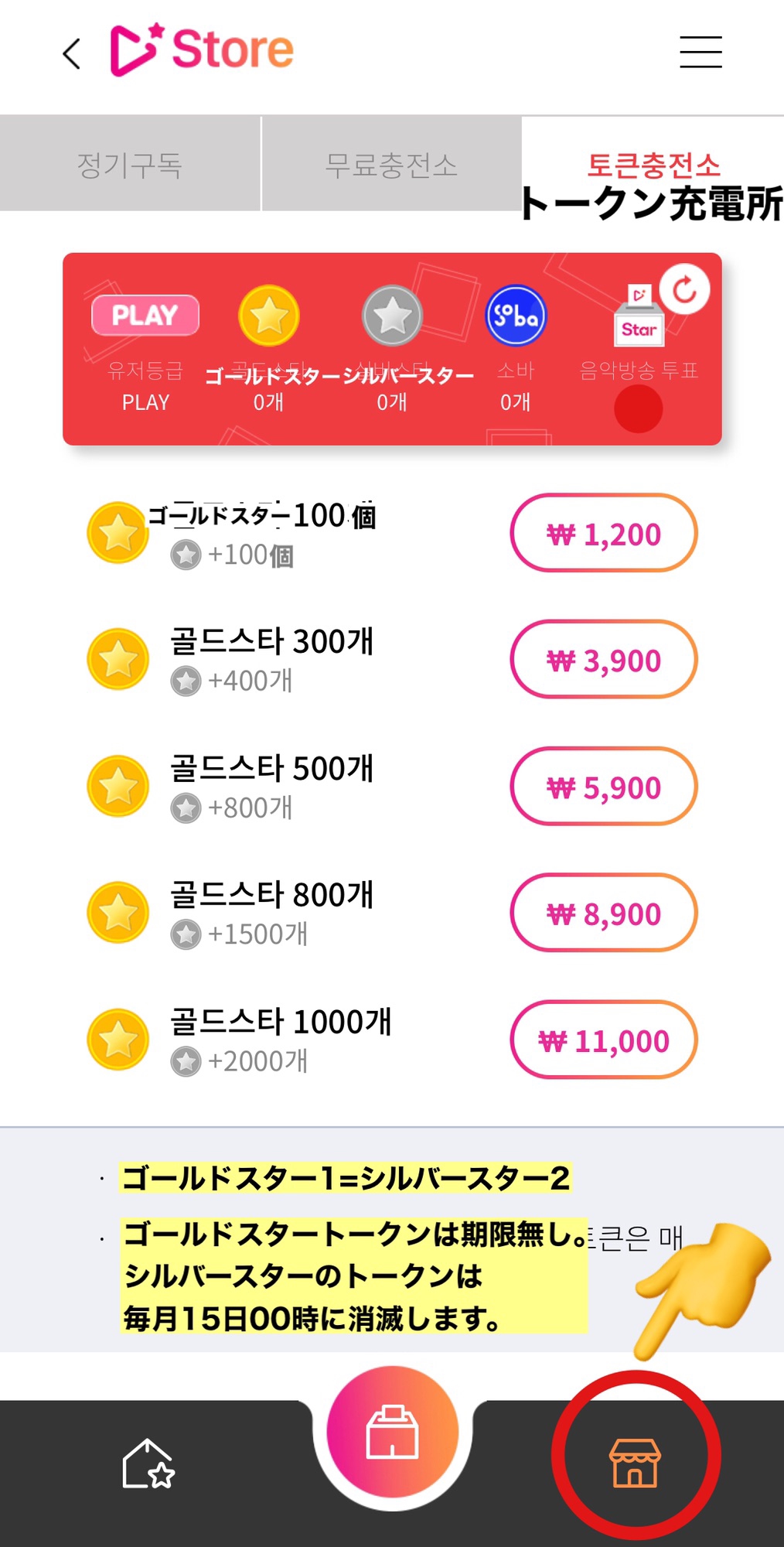
Task: Refresh the token balance card
Action: [684, 290]
